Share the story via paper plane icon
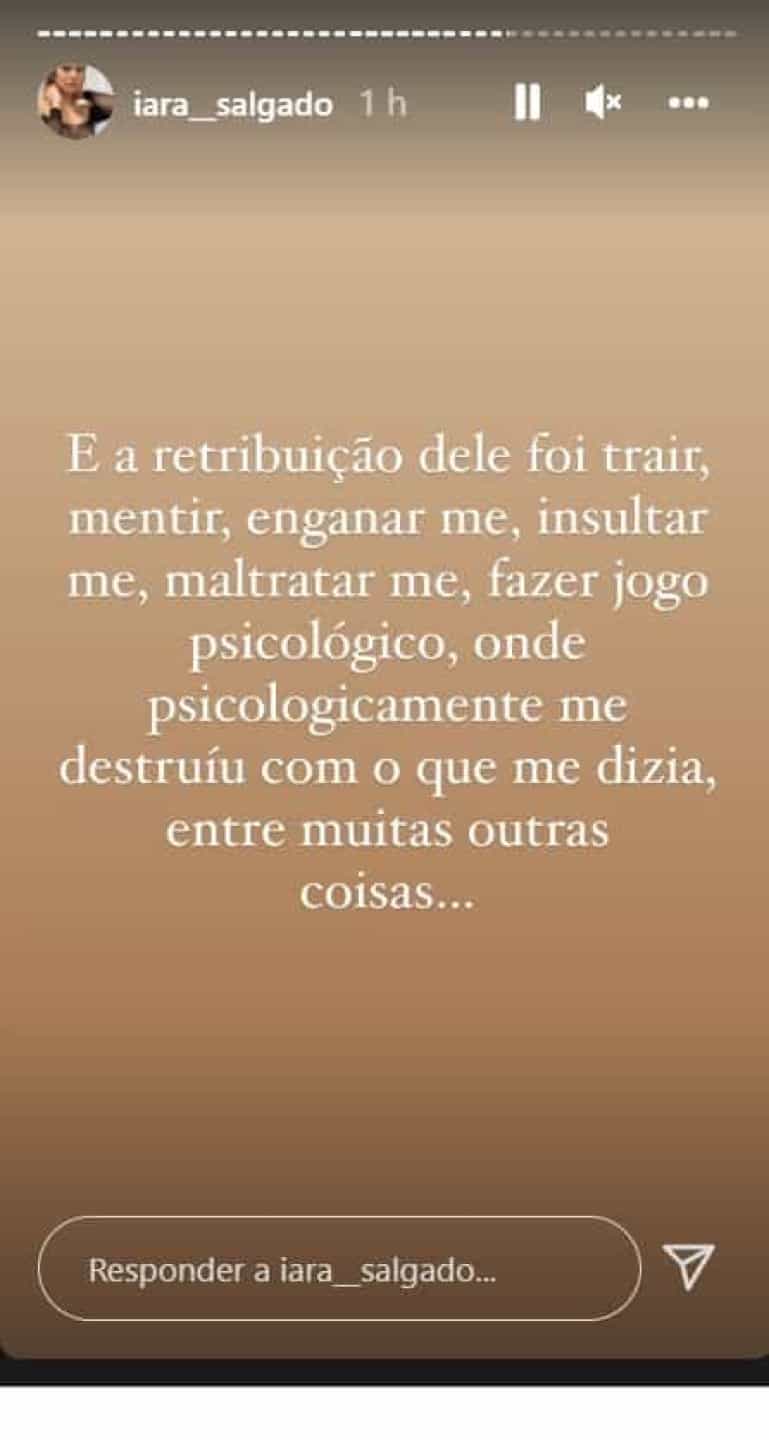This screenshot has height=1440, width=769. click(690, 1267)
